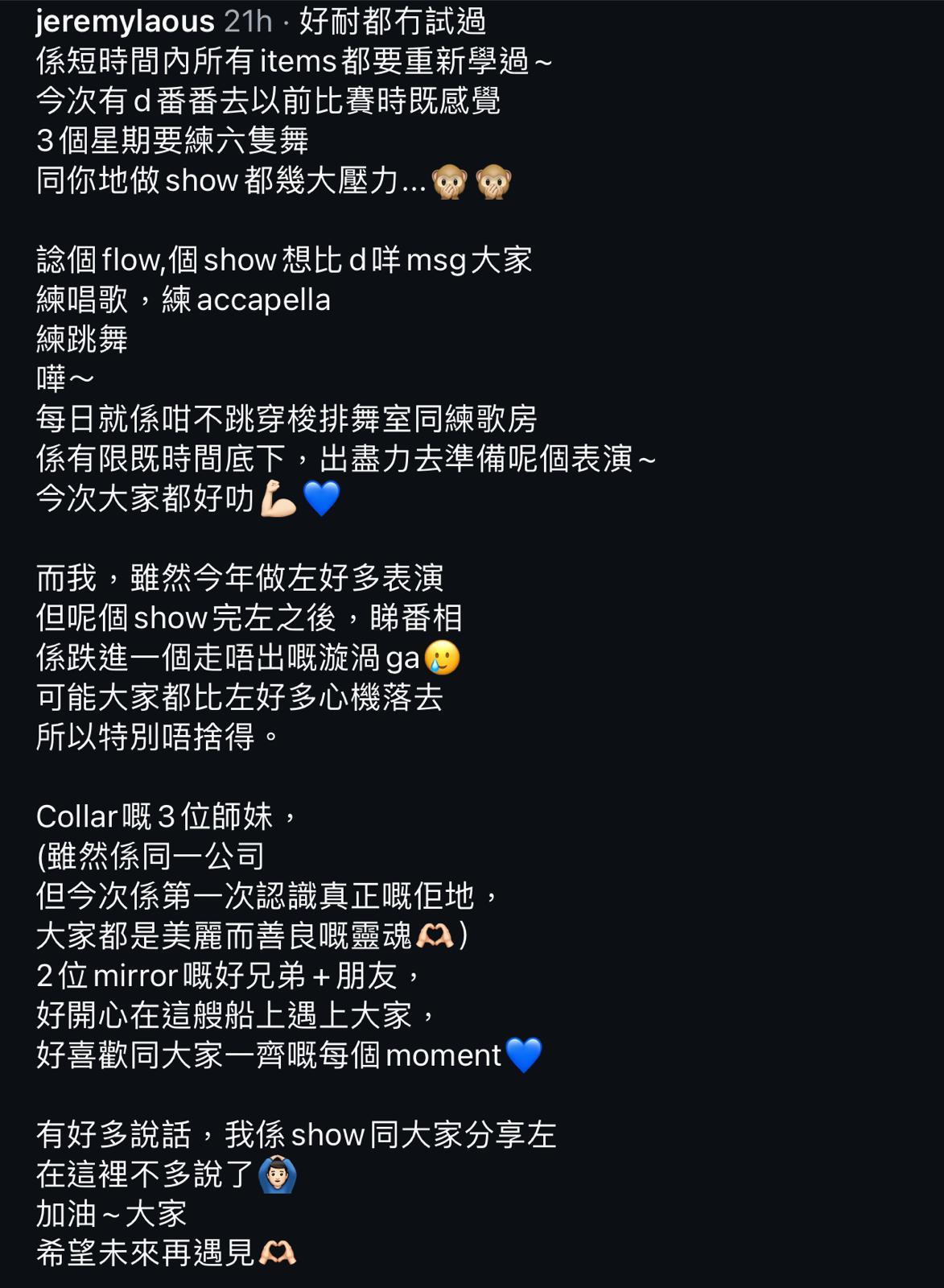Image resolution: width=944 pixels, height=1288 pixels.
Task: Open jeremylaous profile from the caption
Action: pos(125,21)
